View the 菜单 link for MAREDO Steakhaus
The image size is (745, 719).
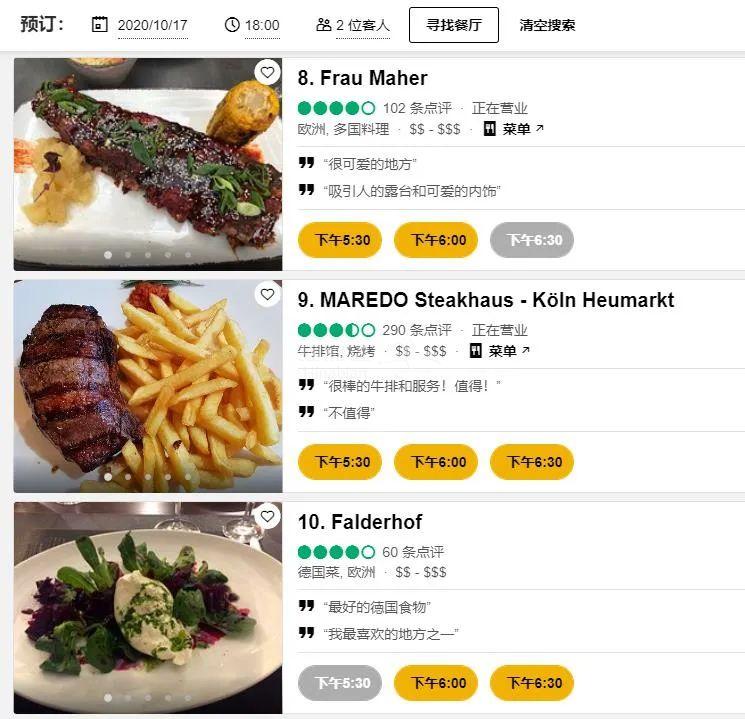[501, 351]
